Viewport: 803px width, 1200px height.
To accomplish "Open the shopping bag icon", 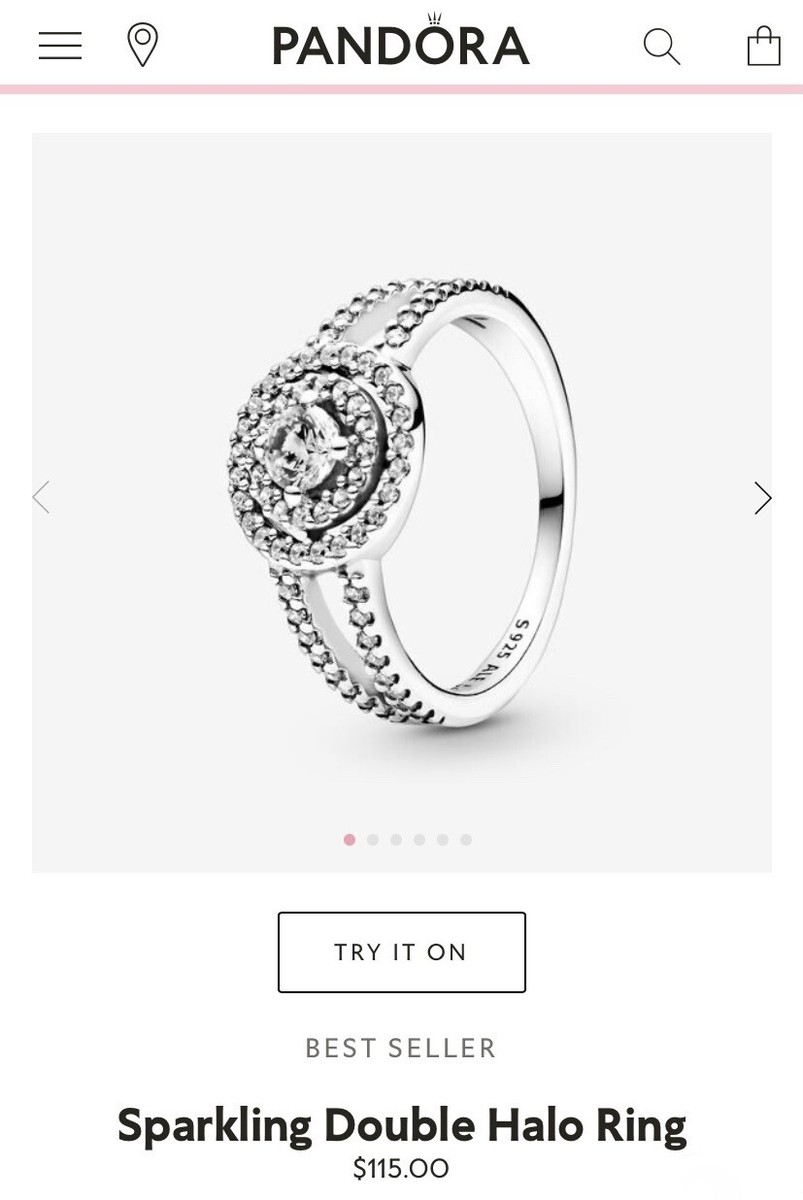I will point(763,44).
